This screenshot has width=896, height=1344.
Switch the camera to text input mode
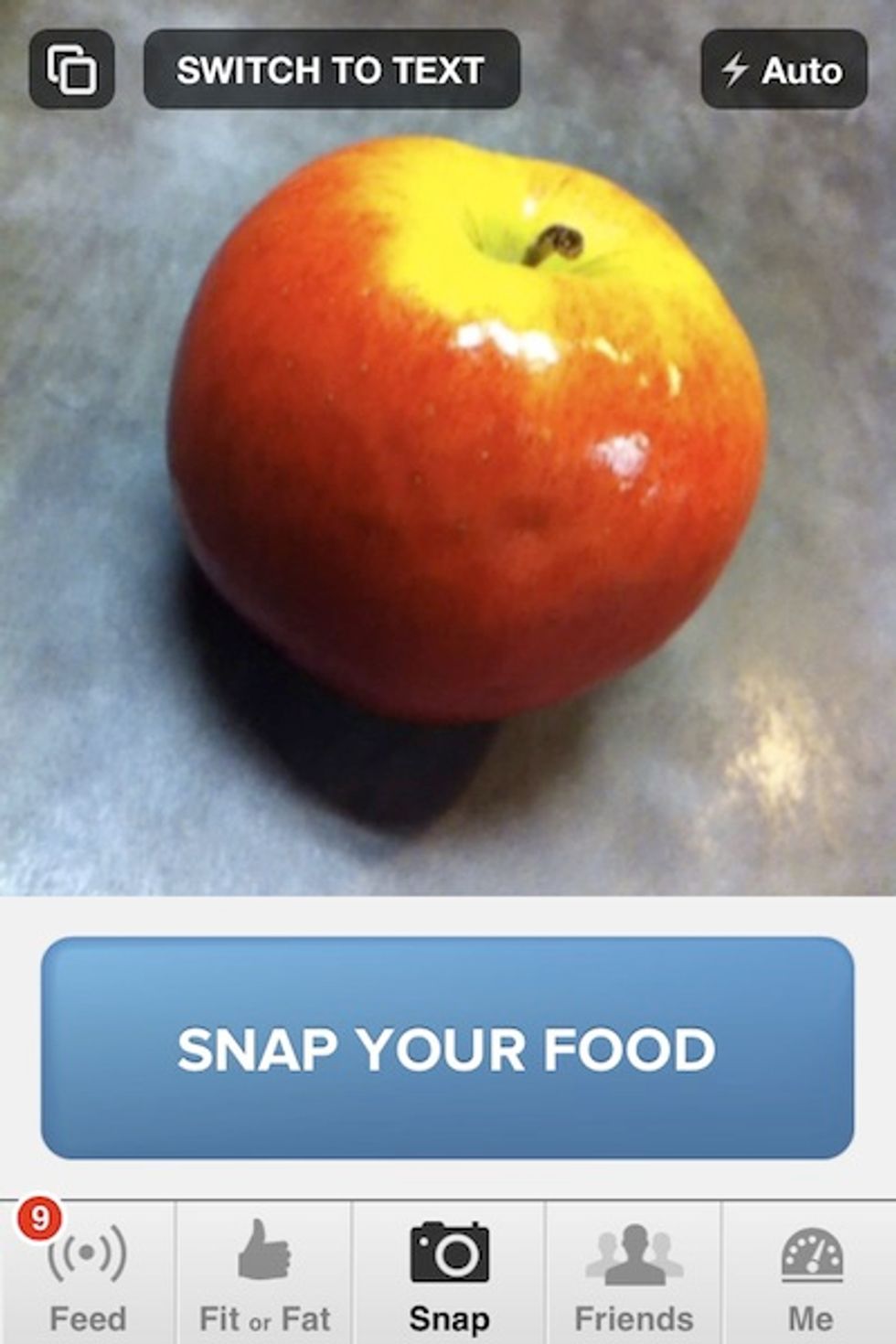tap(334, 70)
